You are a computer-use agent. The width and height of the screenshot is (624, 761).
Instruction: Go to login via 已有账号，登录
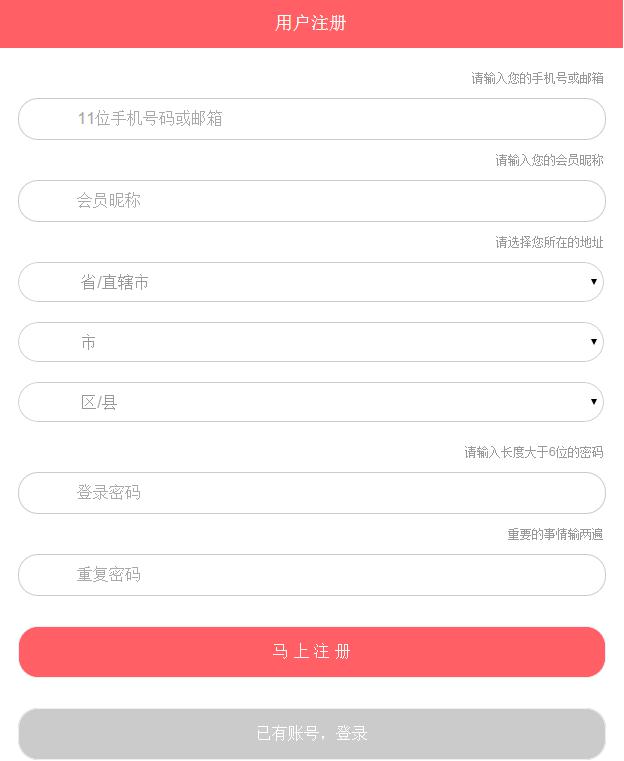click(312, 734)
